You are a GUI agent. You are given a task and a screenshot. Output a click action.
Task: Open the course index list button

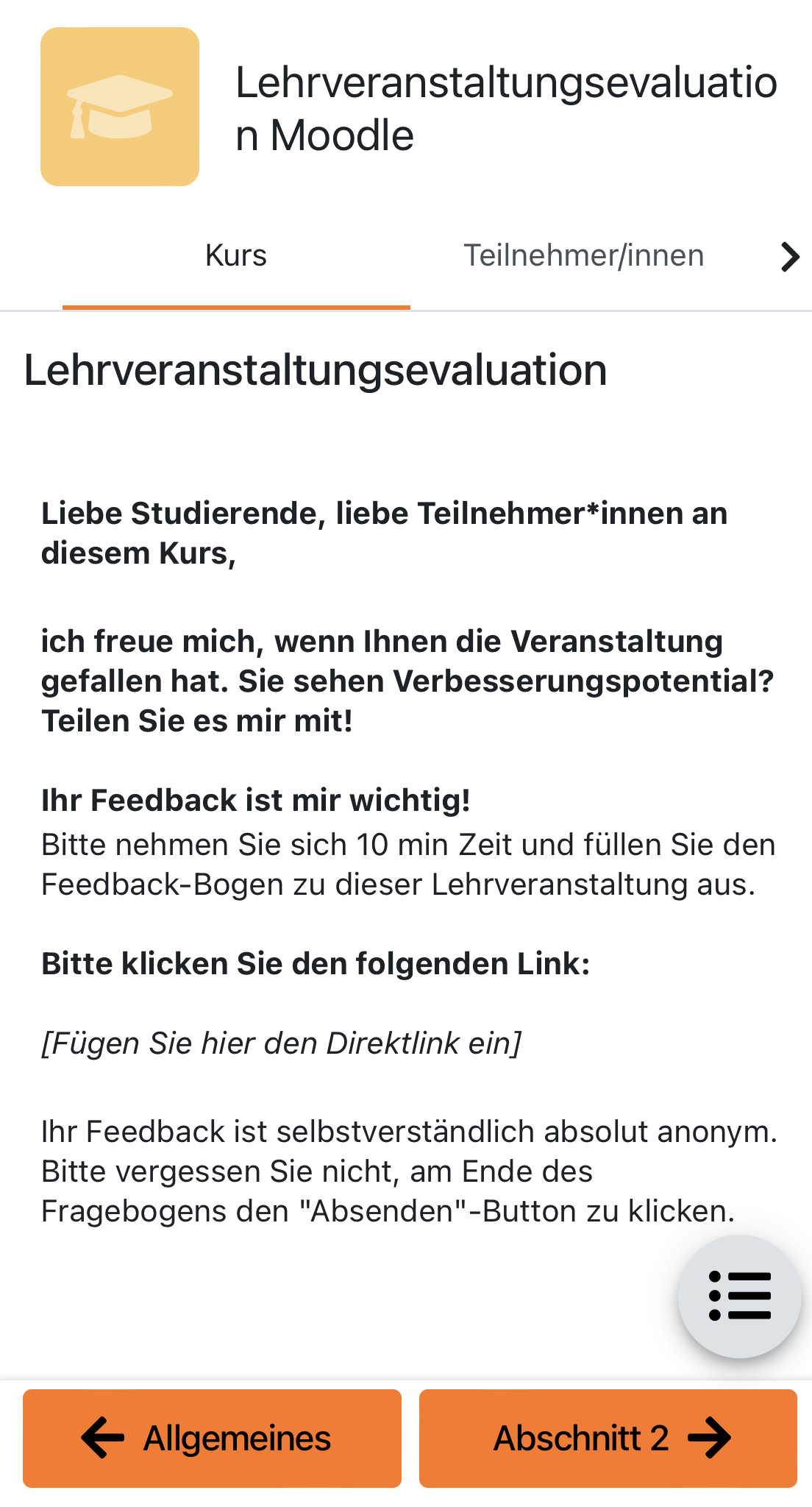click(739, 1296)
